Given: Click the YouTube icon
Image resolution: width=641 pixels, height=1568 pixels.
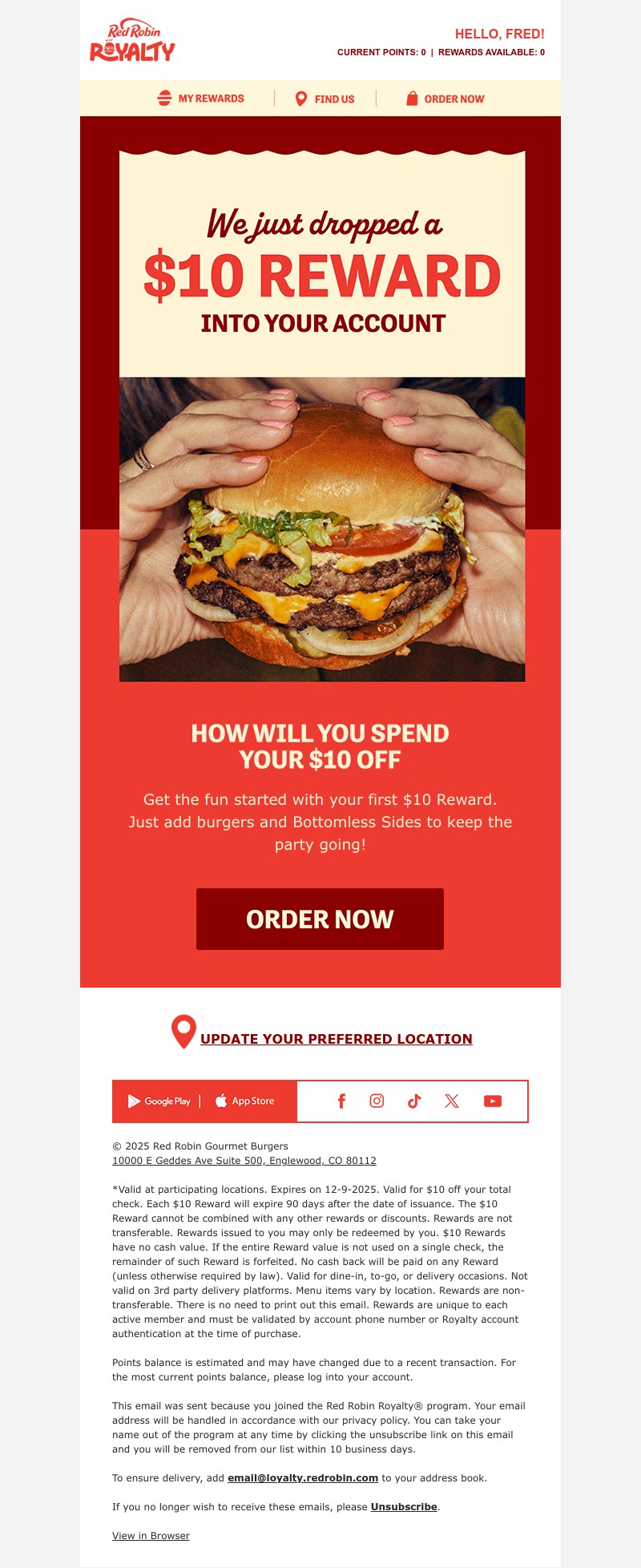Looking at the screenshot, I should pyautogui.click(x=492, y=1101).
